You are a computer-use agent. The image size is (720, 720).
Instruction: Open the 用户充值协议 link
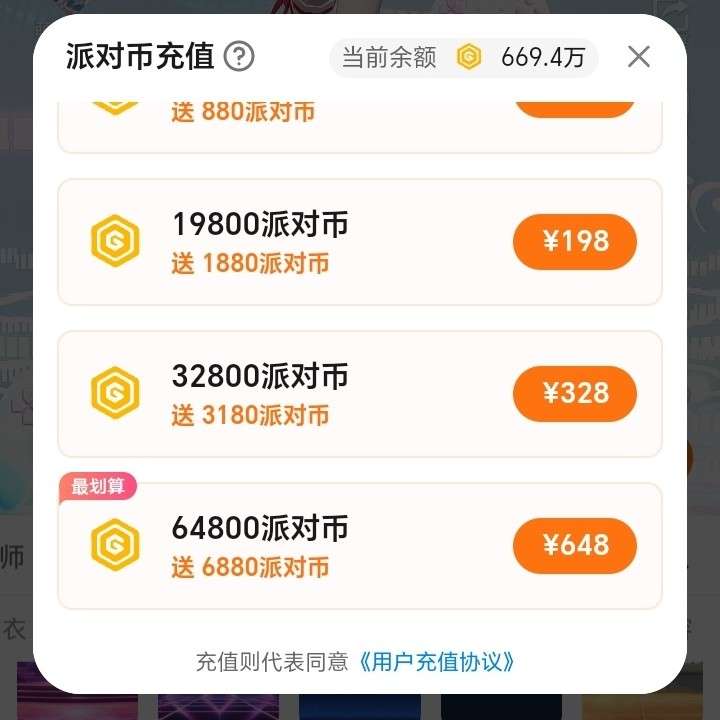(x=439, y=662)
